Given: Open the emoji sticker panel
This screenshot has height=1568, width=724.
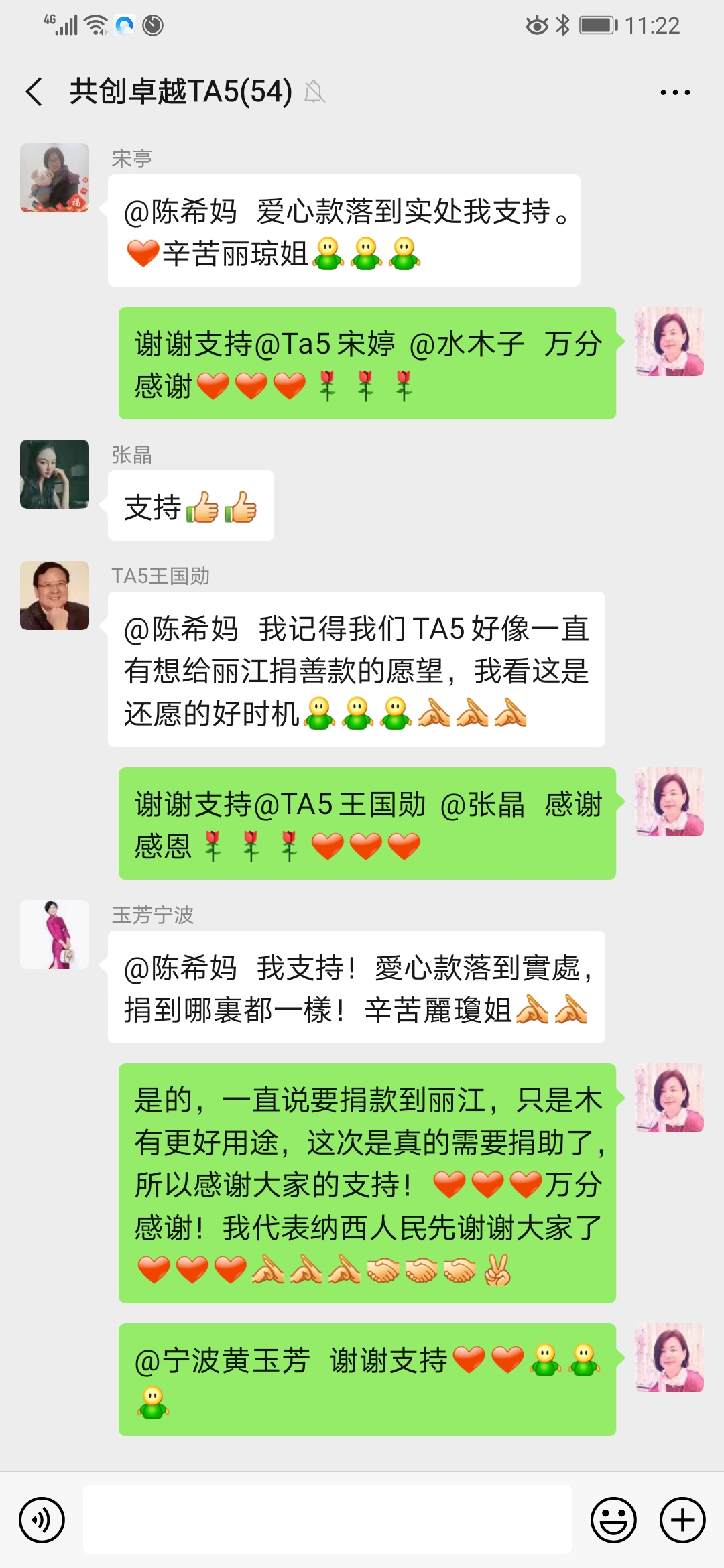Looking at the screenshot, I should pyautogui.click(x=613, y=1519).
